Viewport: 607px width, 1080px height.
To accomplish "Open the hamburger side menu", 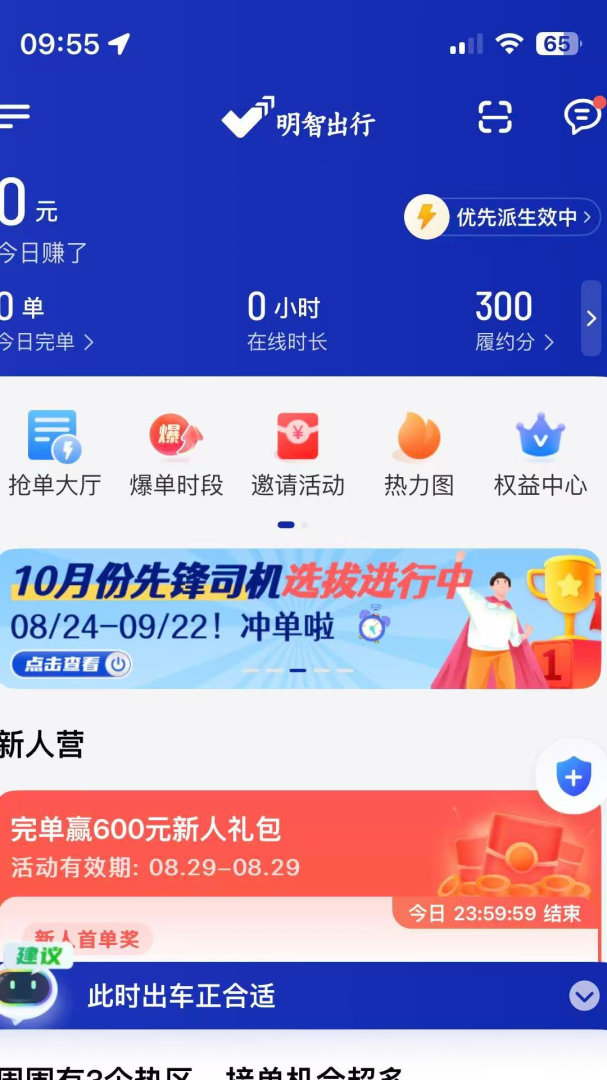I will (x=14, y=117).
